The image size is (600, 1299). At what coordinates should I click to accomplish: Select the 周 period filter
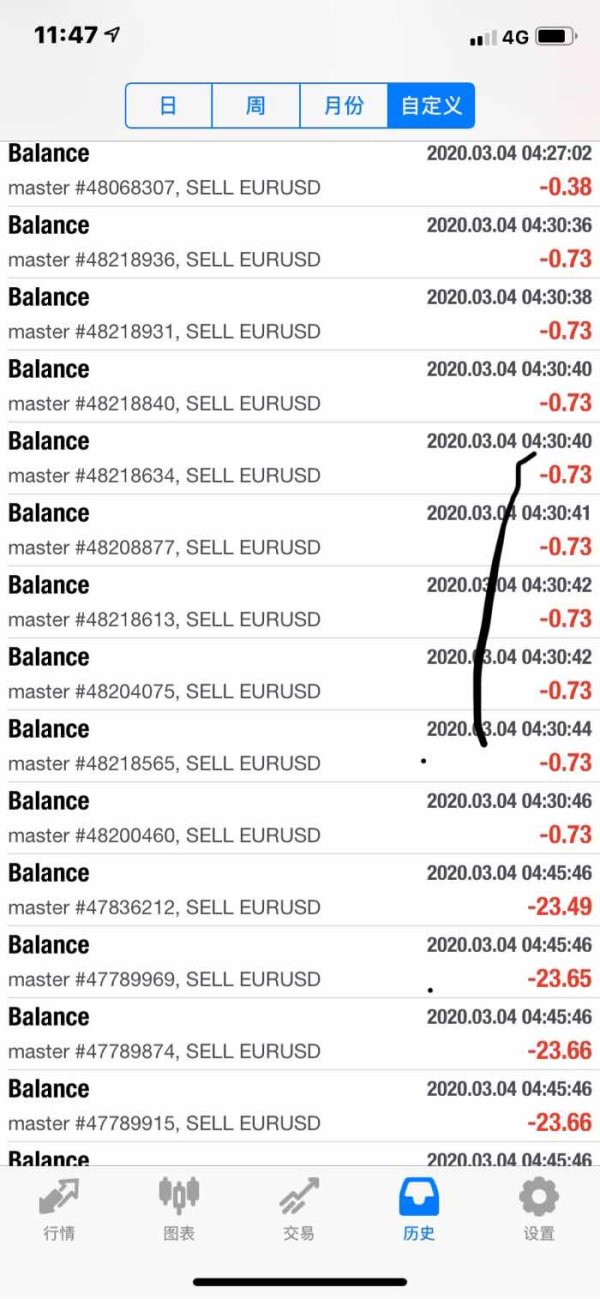(256, 105)
